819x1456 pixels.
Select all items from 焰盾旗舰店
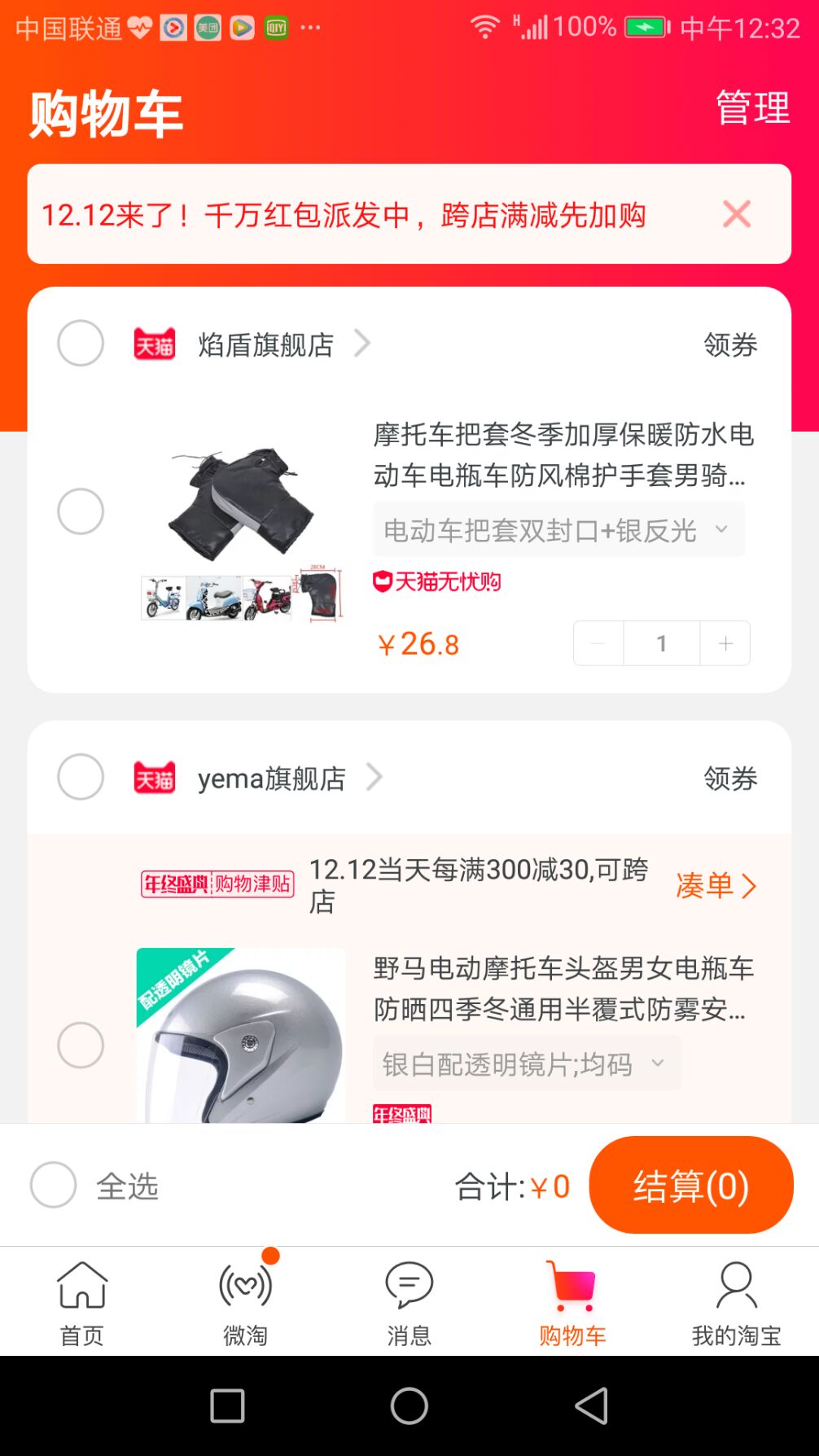click(81, 344)
